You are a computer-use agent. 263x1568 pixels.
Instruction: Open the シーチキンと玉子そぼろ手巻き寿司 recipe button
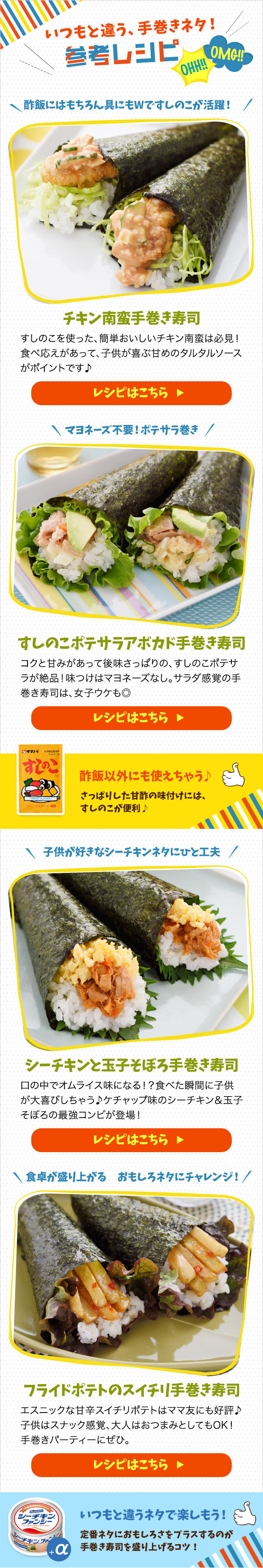[131, 1139]
